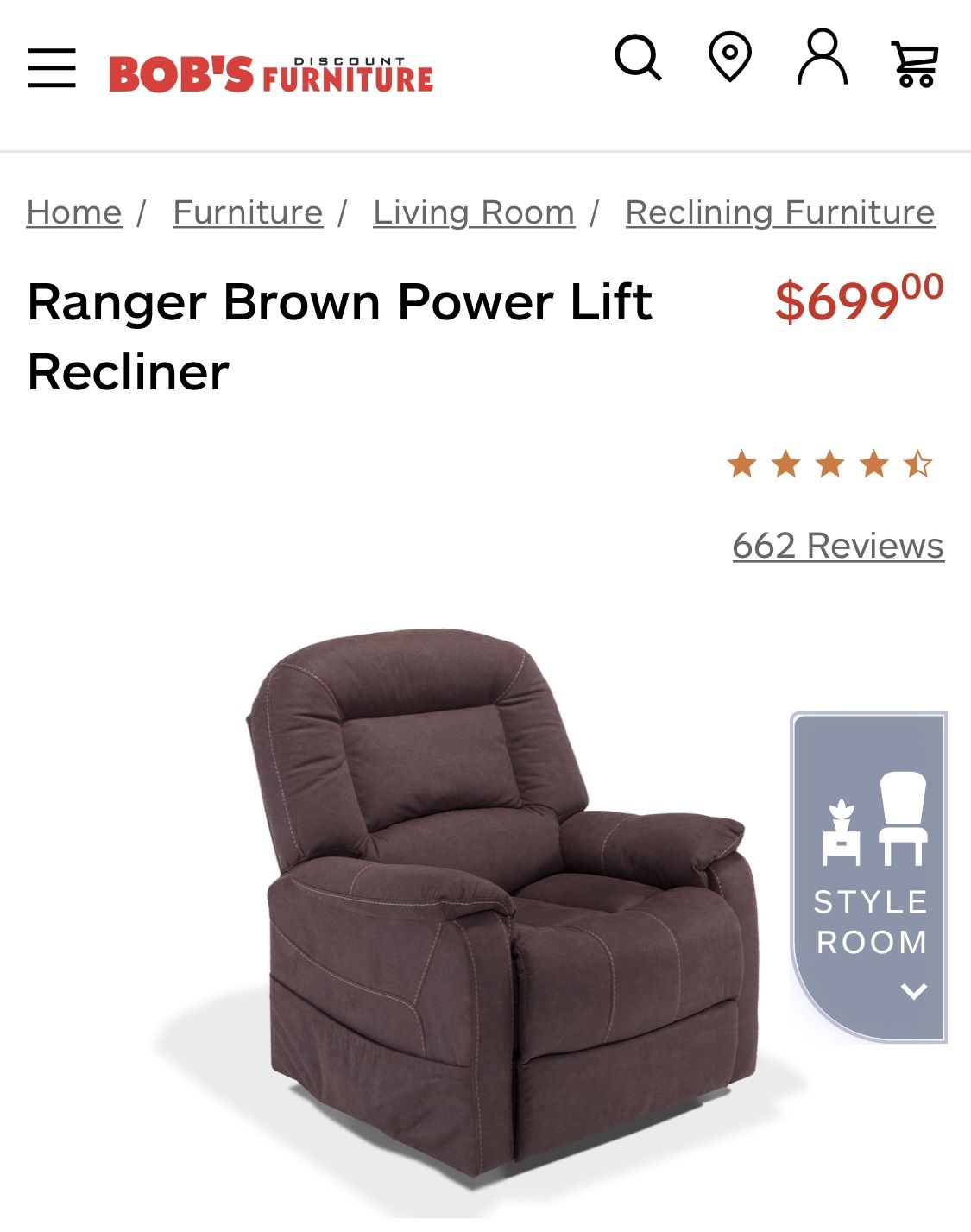Select the fifth half-filled star
971x1232 pixels.
(918, 464)
